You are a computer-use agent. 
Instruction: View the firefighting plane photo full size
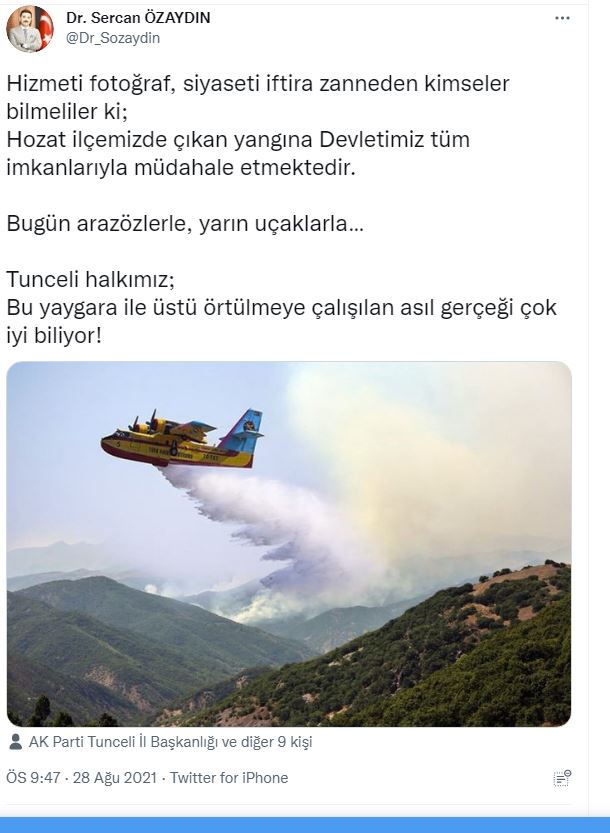pos(289,543)
